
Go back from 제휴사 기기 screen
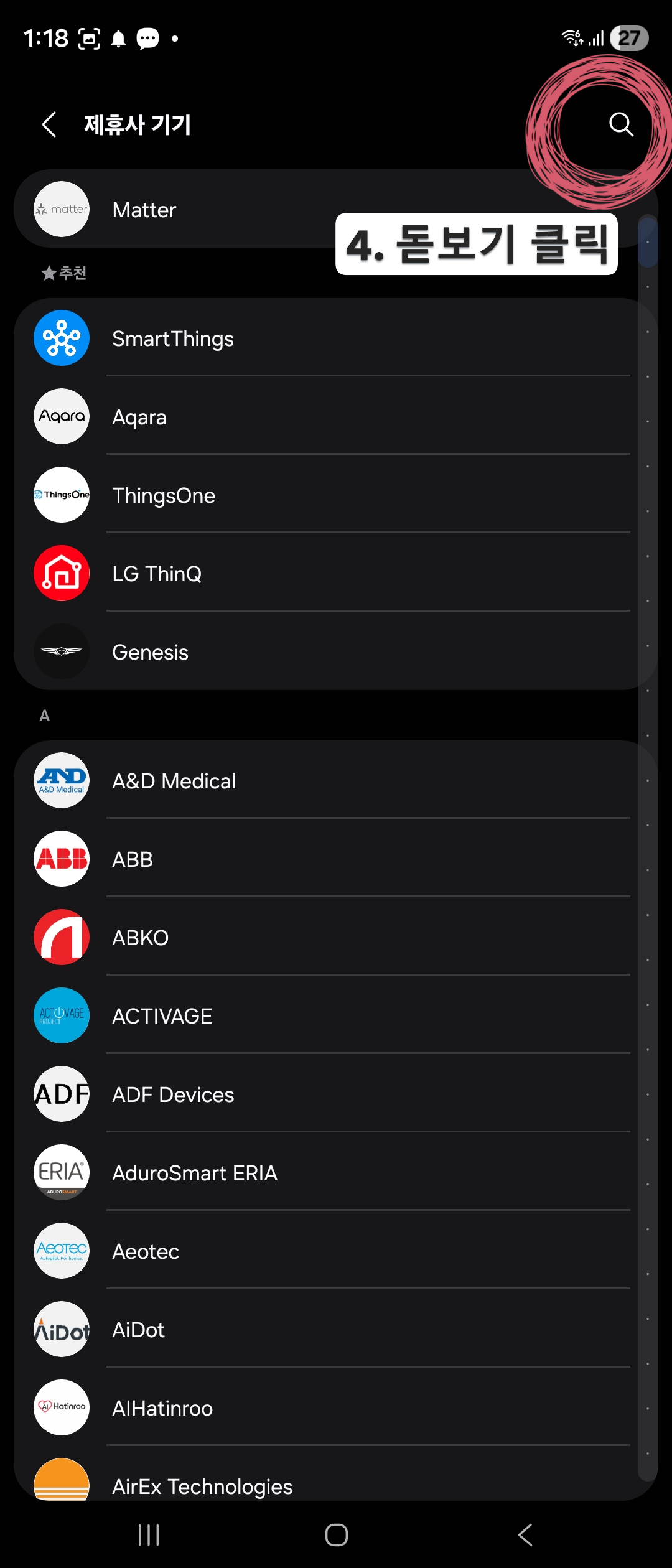click(x=50, y=124)
